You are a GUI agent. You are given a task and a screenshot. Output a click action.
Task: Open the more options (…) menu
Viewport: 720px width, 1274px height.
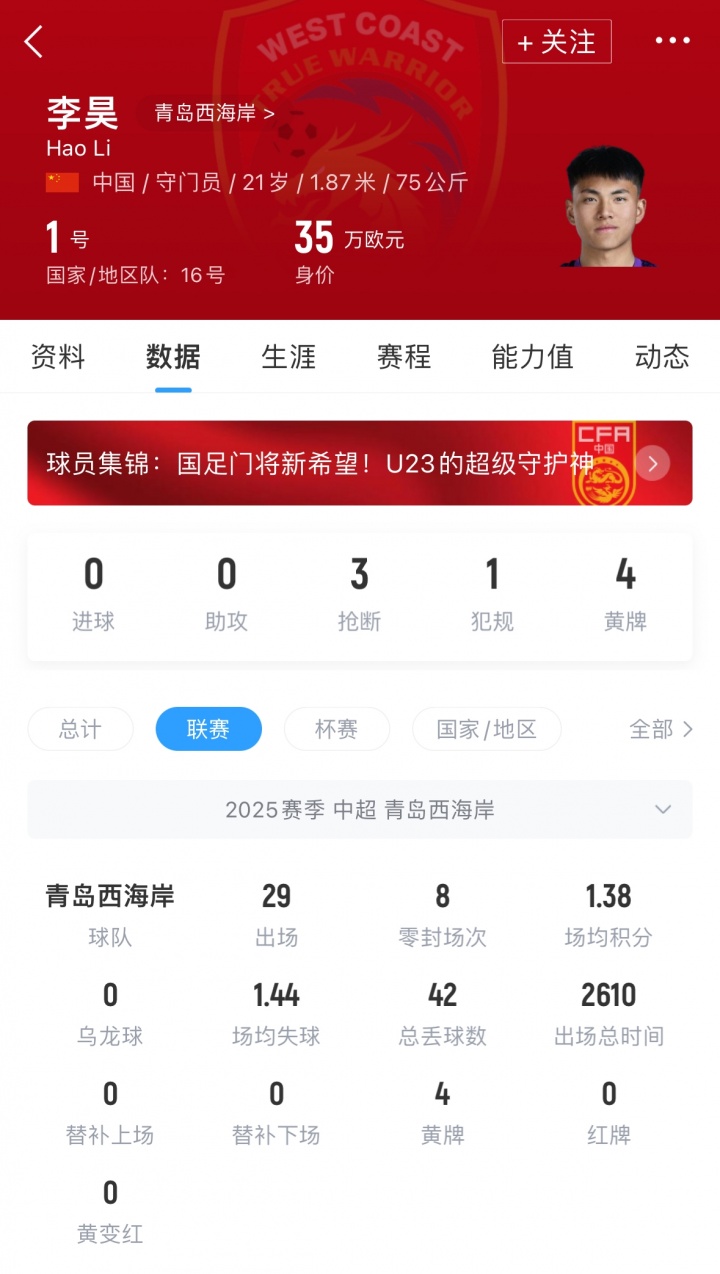tap(673, 40)
